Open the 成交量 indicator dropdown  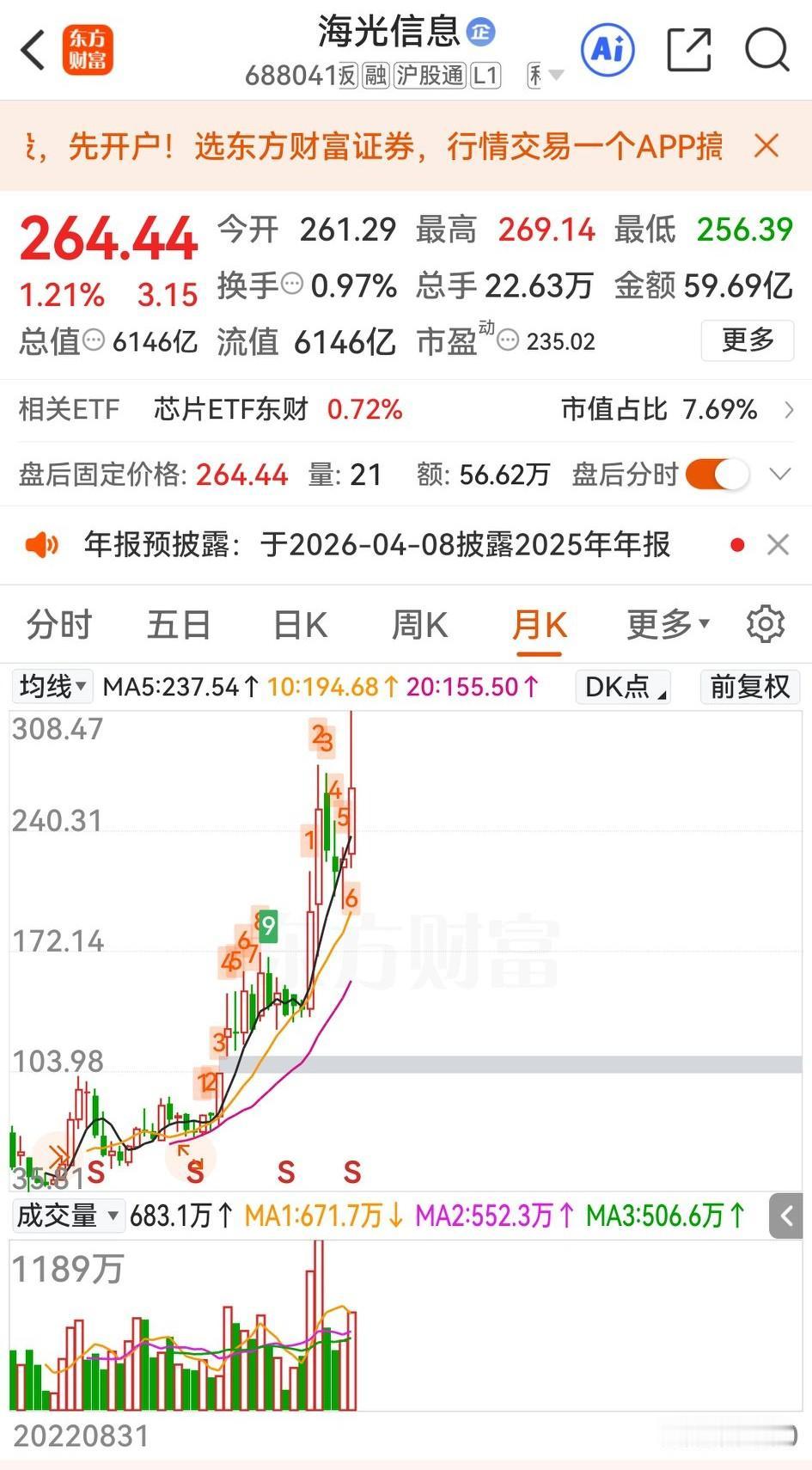[68, 1216]
